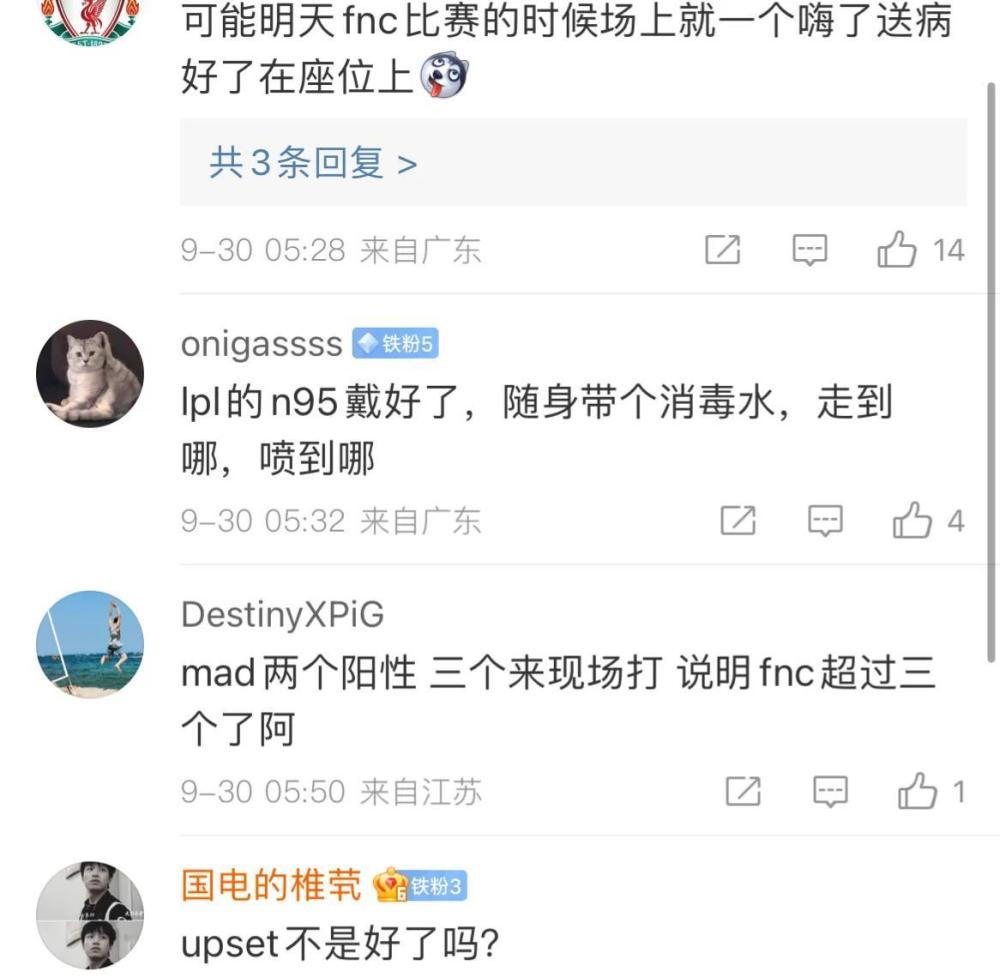Open the onigassss username
The height and width of the screenshot is (977, 1000).
[261, 344]
